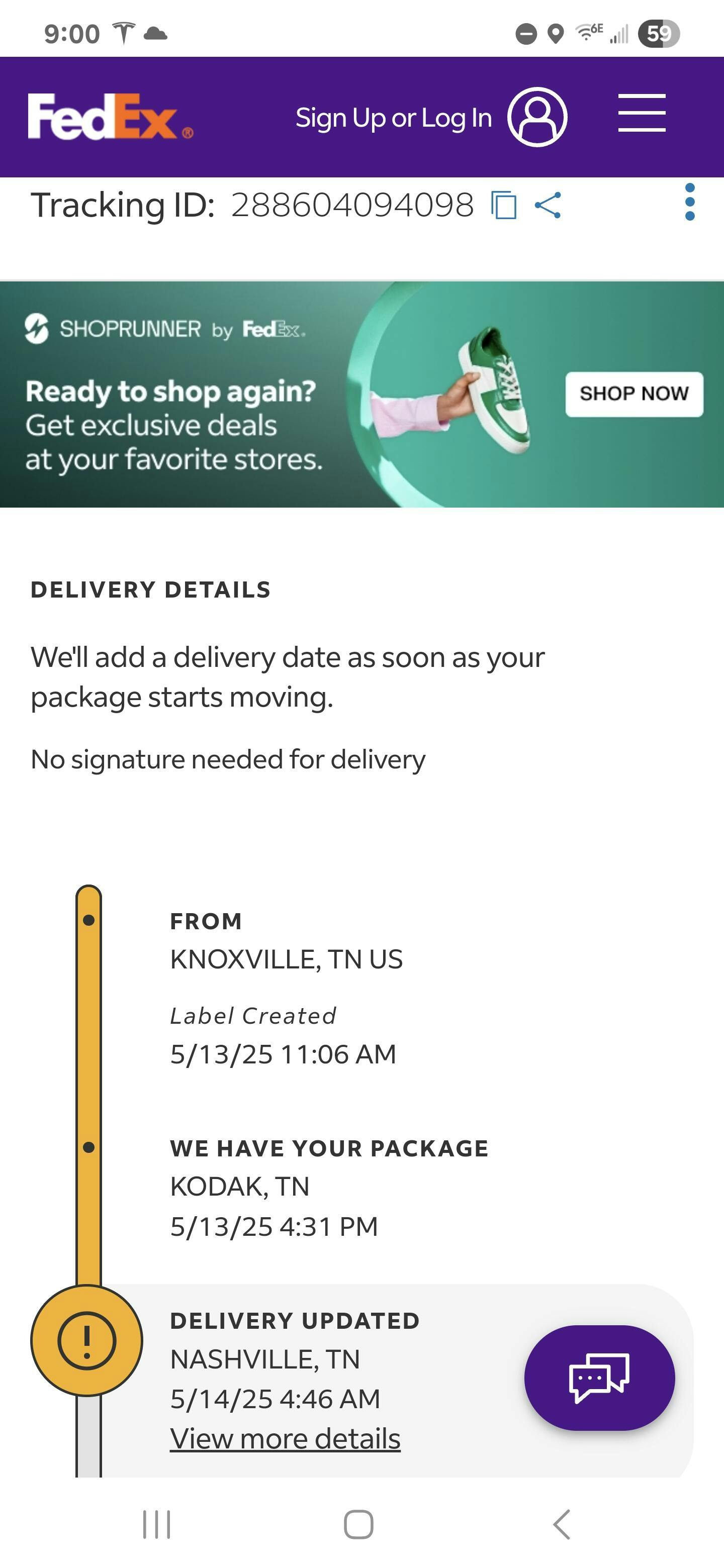
Task: Tap the FedEx logo to go home
Action: pyautogui.click(x=110, y=116)
